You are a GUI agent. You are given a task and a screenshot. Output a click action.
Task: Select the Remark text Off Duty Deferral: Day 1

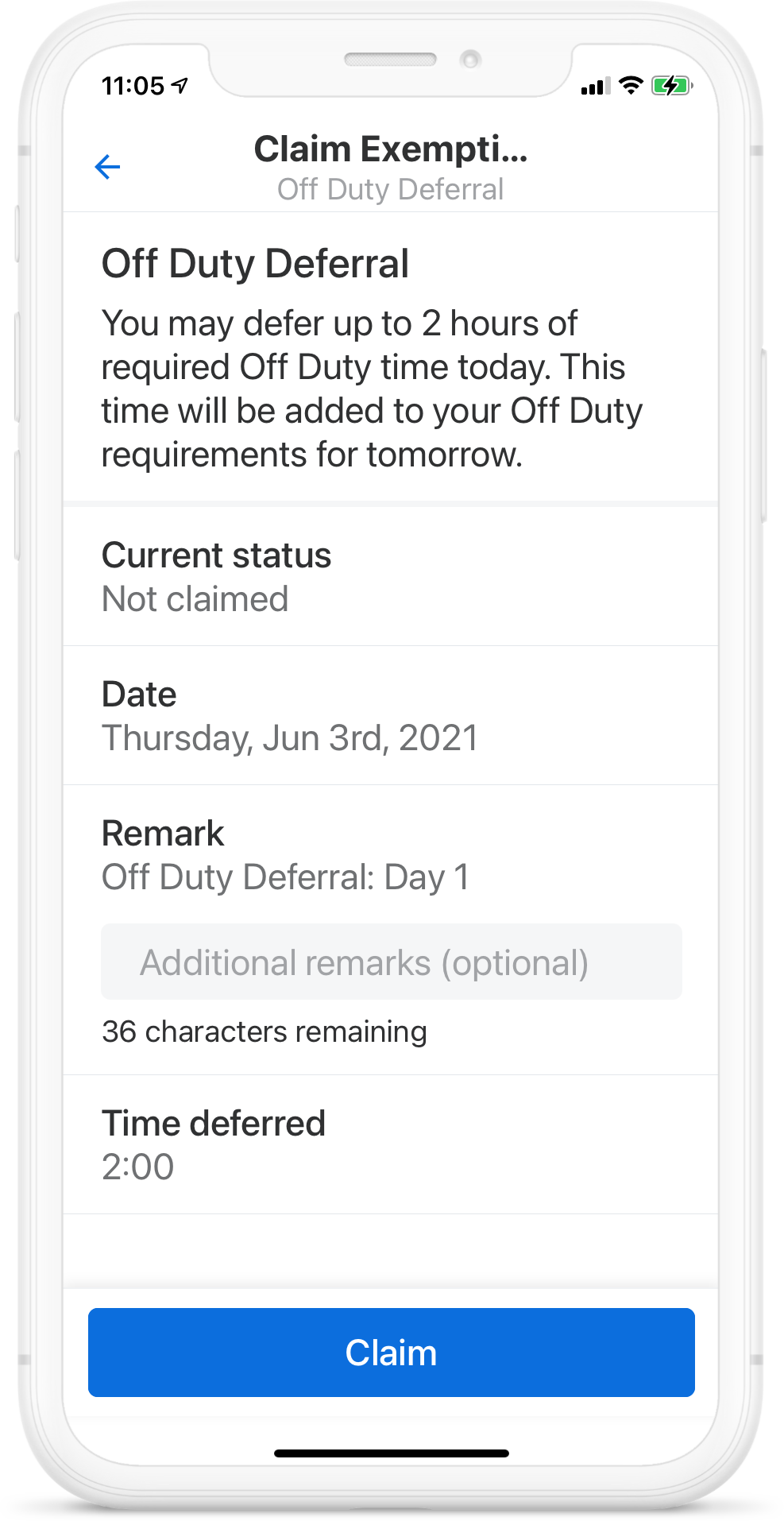coord(285,877)
